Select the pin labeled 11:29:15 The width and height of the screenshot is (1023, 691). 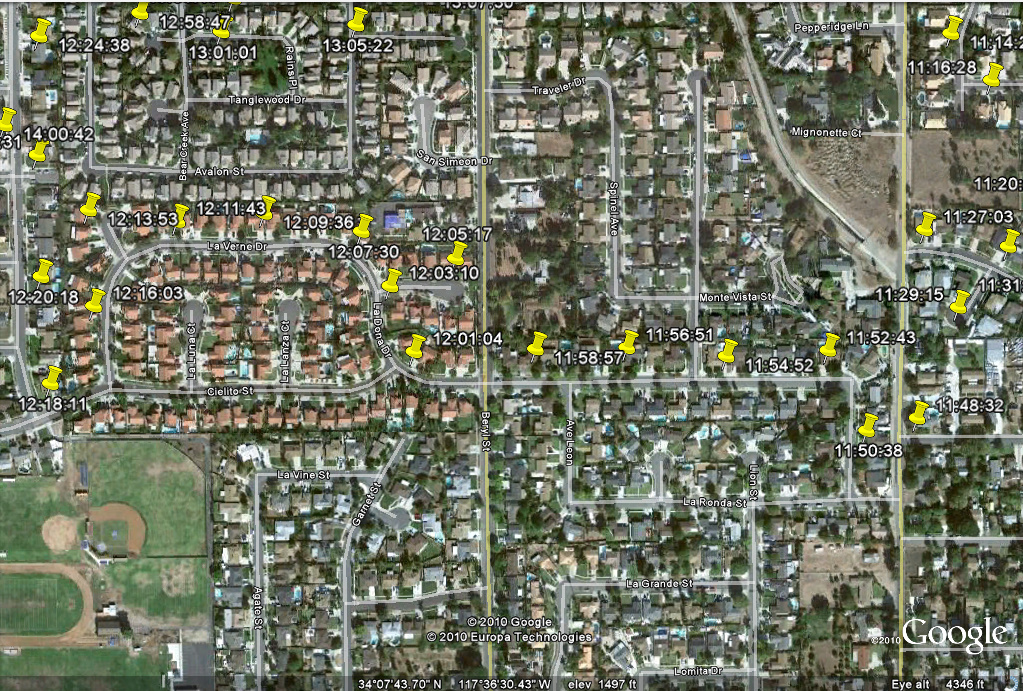click(960, 301)
